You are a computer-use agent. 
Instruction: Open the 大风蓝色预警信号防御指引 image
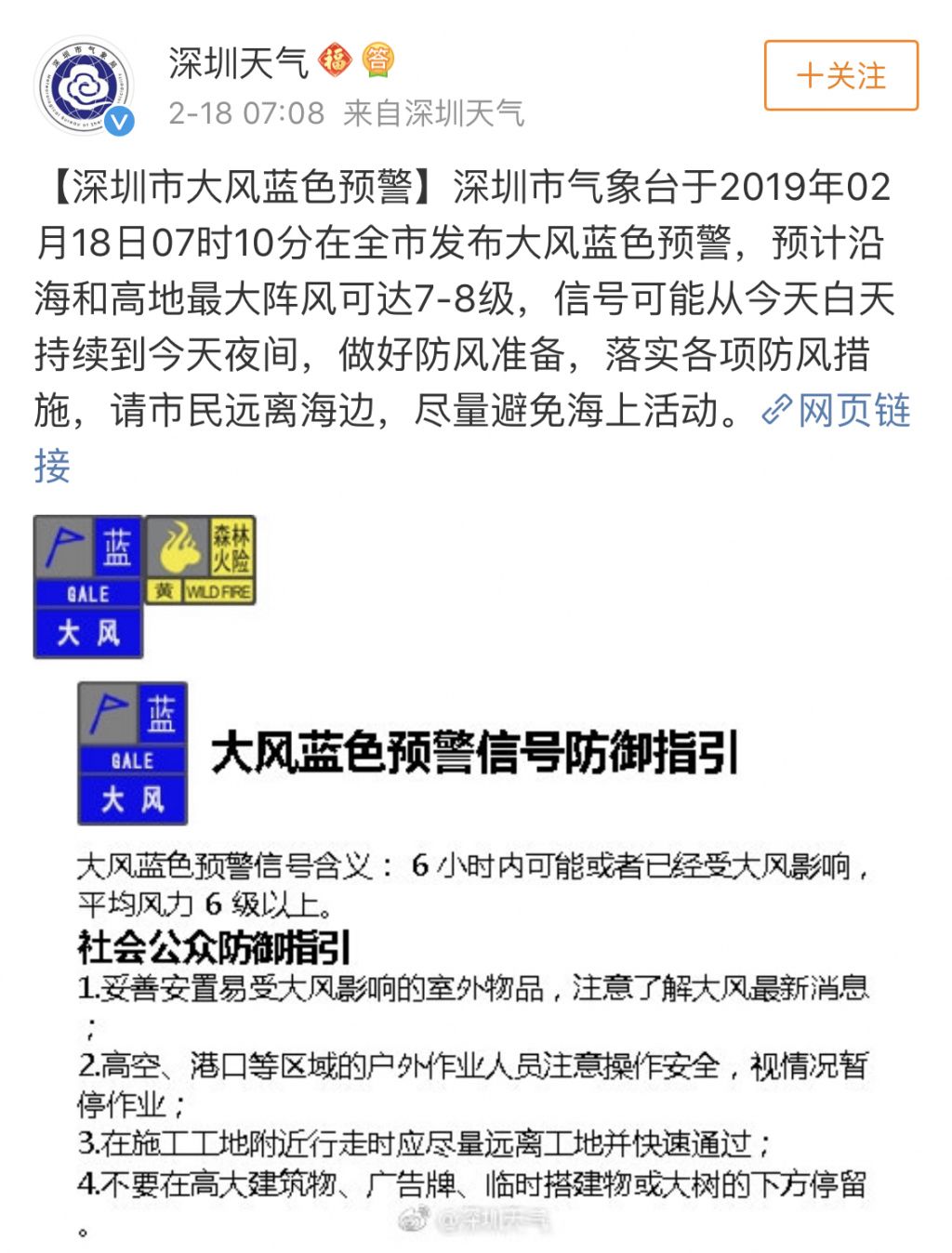[x=474, y=957]
